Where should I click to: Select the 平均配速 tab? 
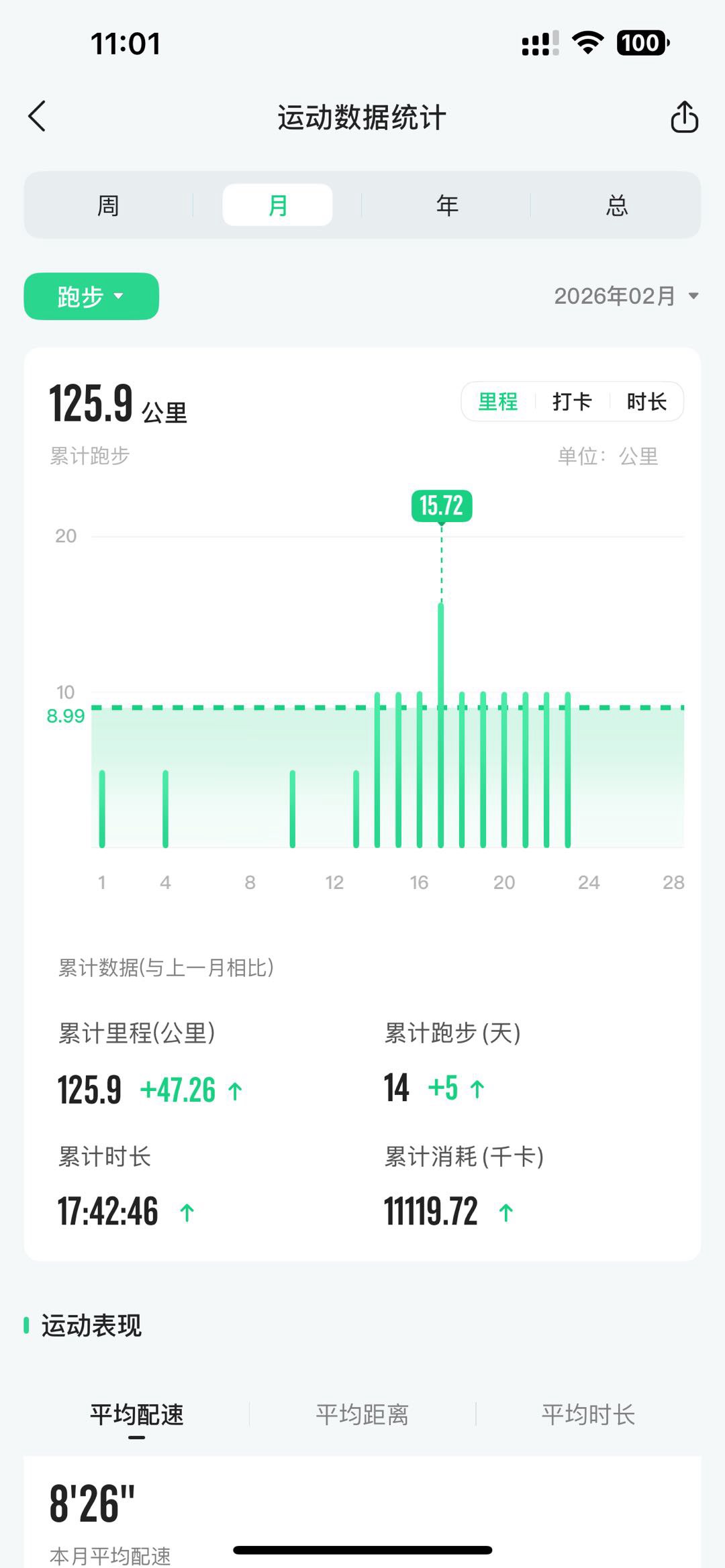tap(136, 1414)
